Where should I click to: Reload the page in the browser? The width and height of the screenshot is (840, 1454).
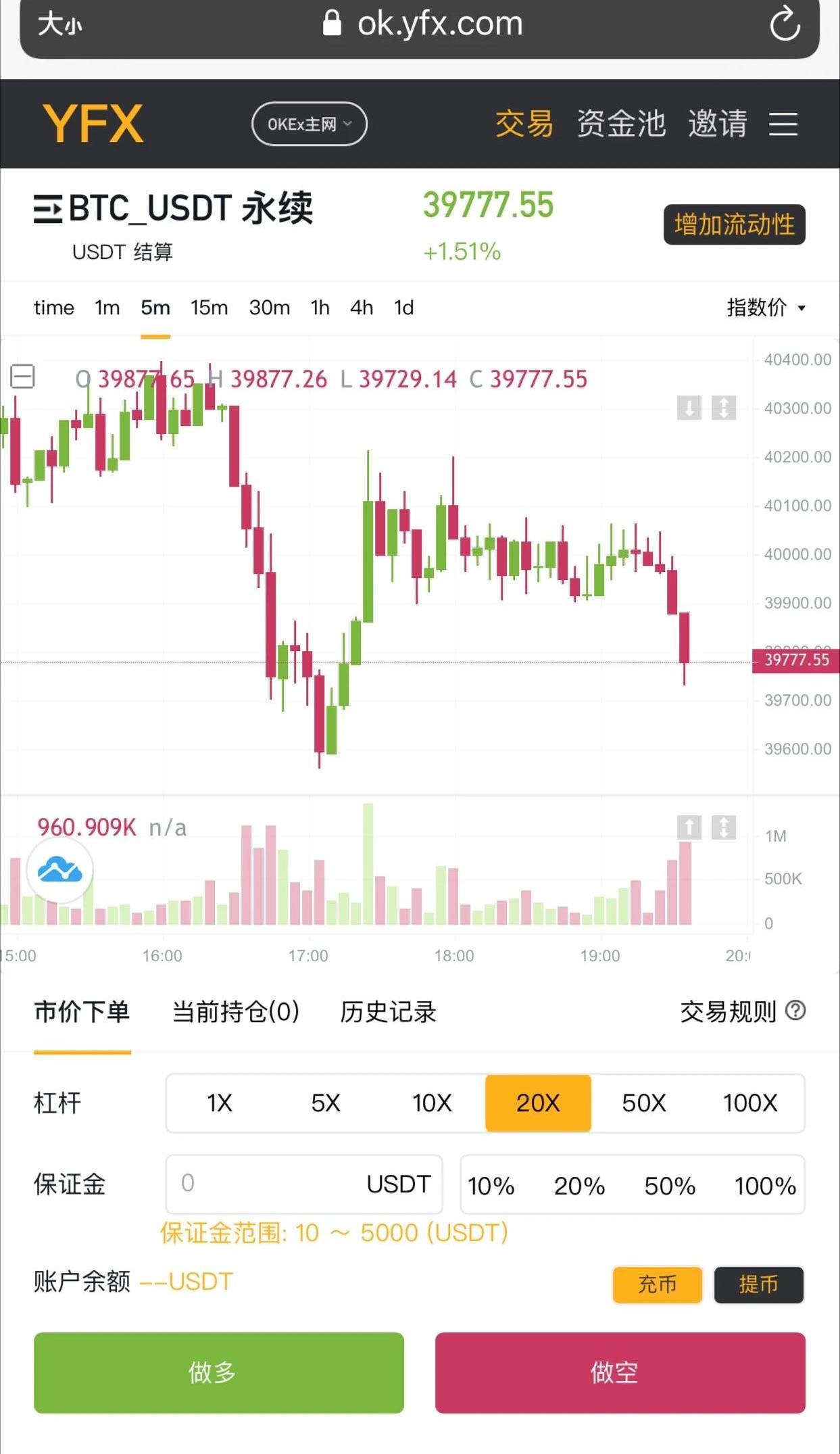(x=785, y=24)
